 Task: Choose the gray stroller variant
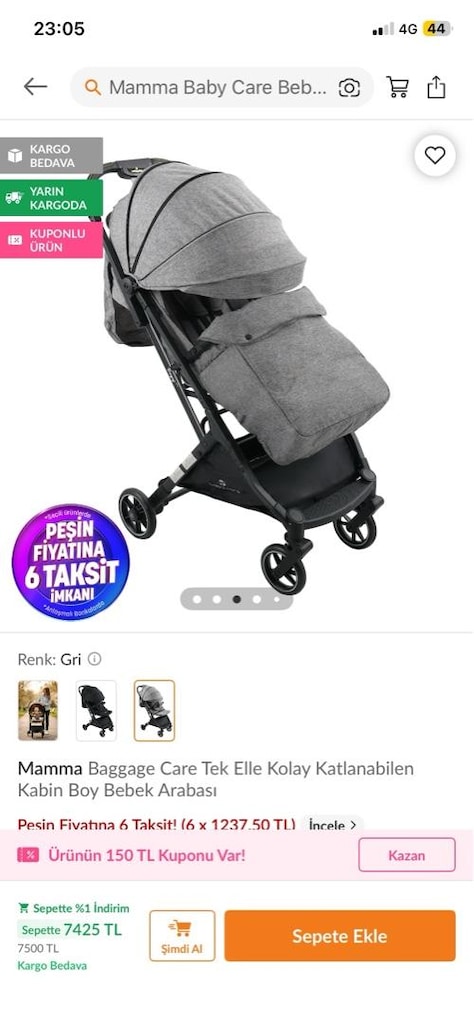(155, 711)
